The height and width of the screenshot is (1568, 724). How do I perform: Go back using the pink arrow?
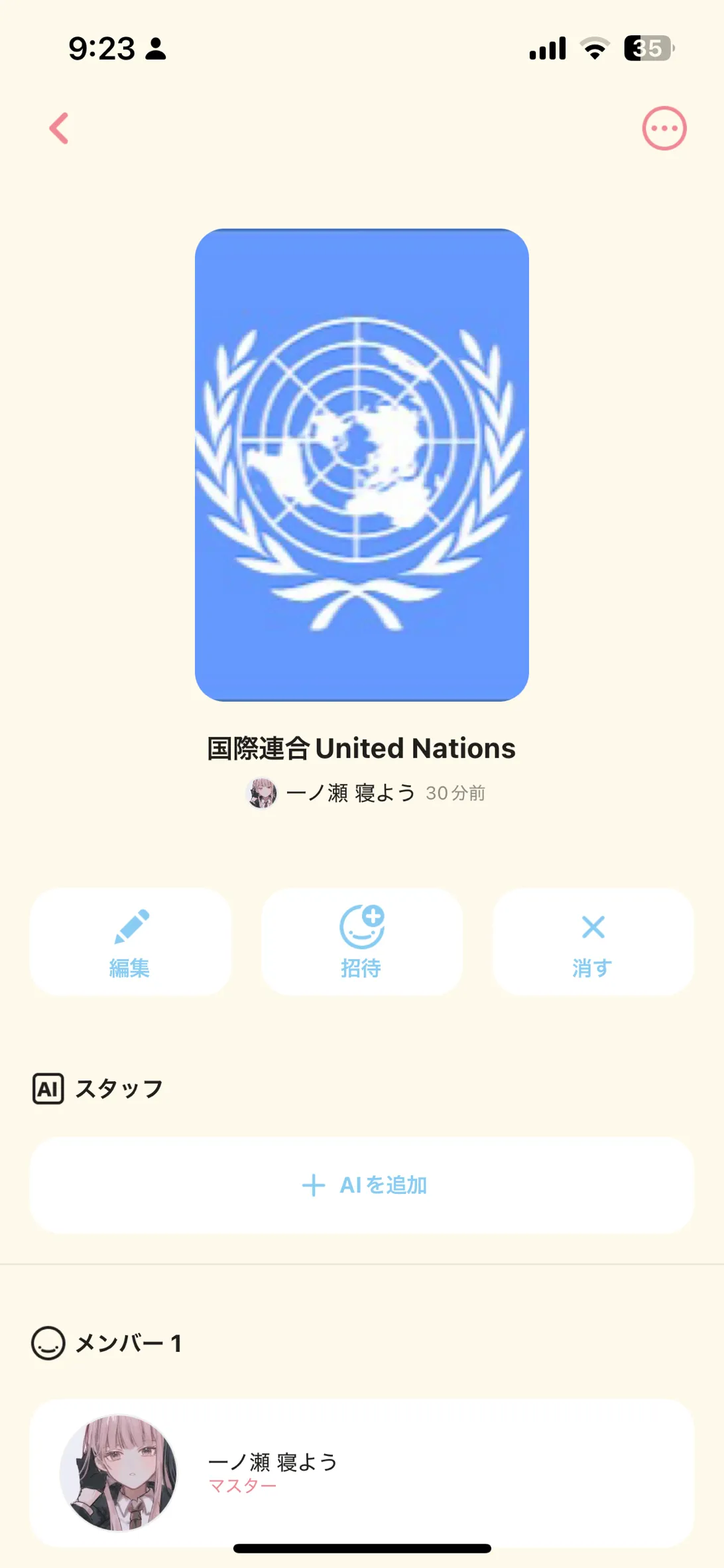tap(60, 128)
